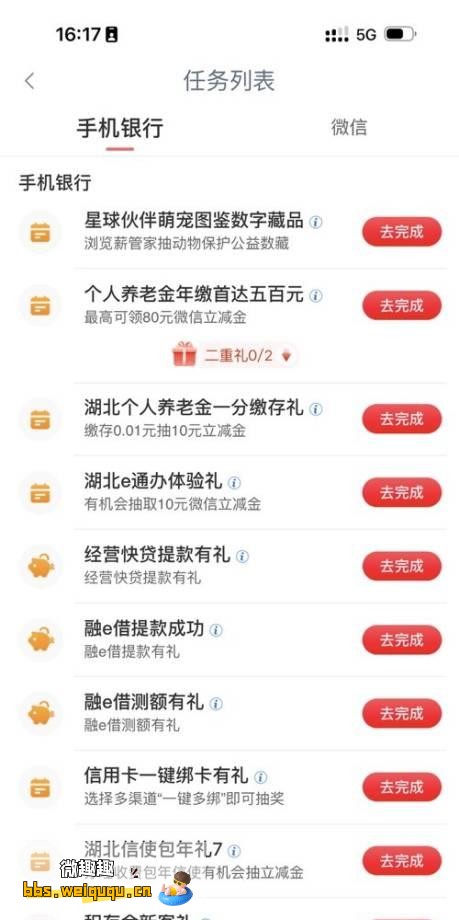Tap 去完成 for 经营快贷提款有礼
Viewport: 459px width, 920px height.
(x=401, y=566)
